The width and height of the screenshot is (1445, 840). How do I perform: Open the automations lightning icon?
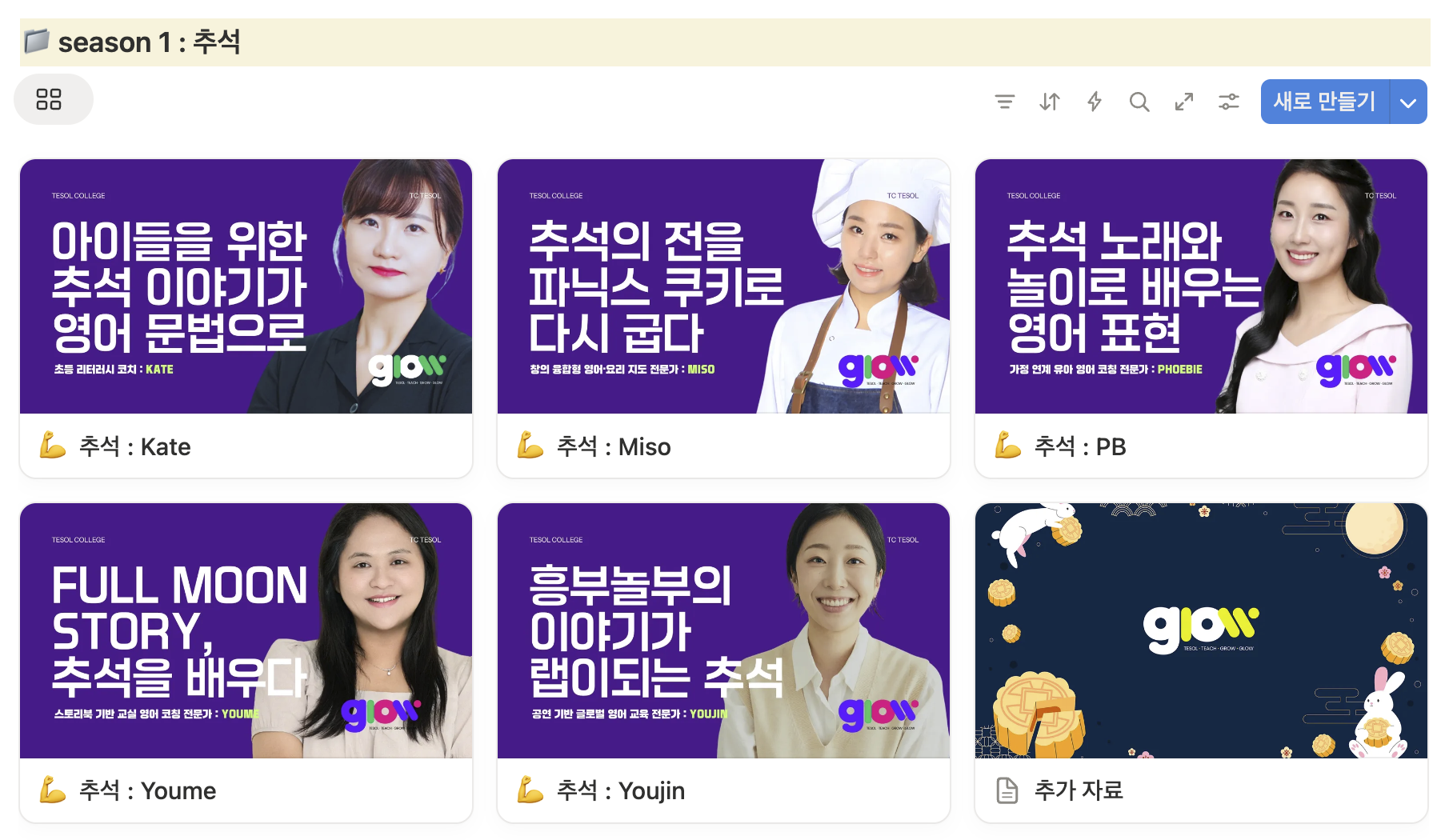click(1094, 102)
